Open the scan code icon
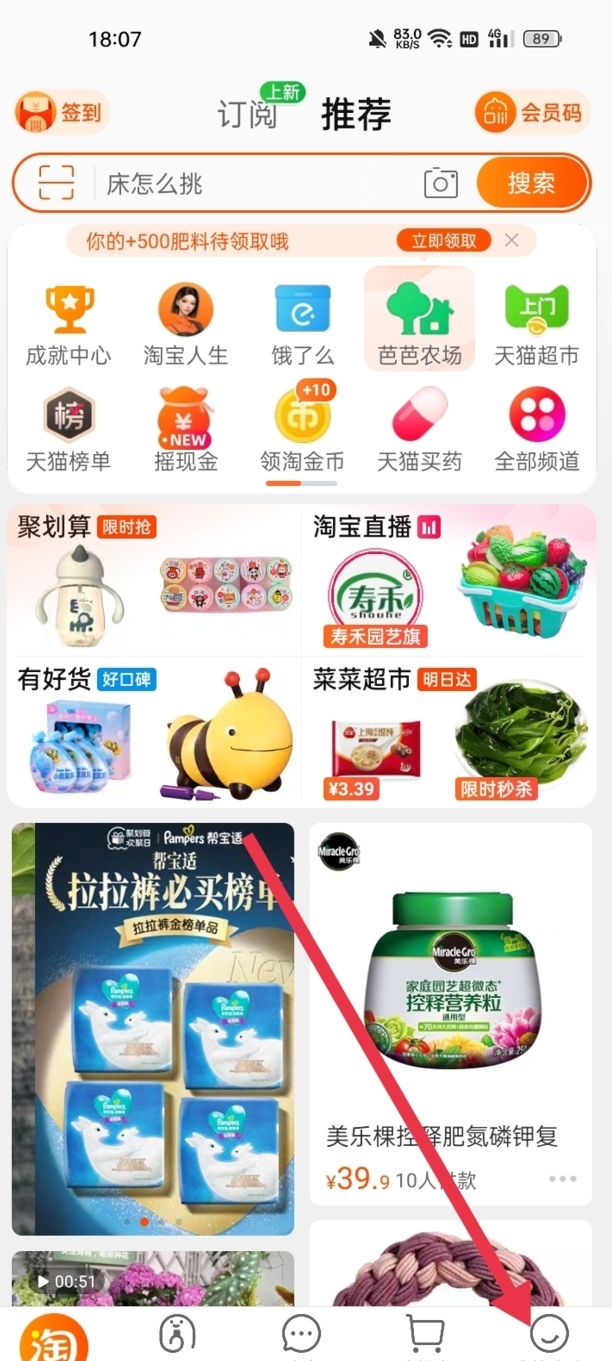 (57, 183)
